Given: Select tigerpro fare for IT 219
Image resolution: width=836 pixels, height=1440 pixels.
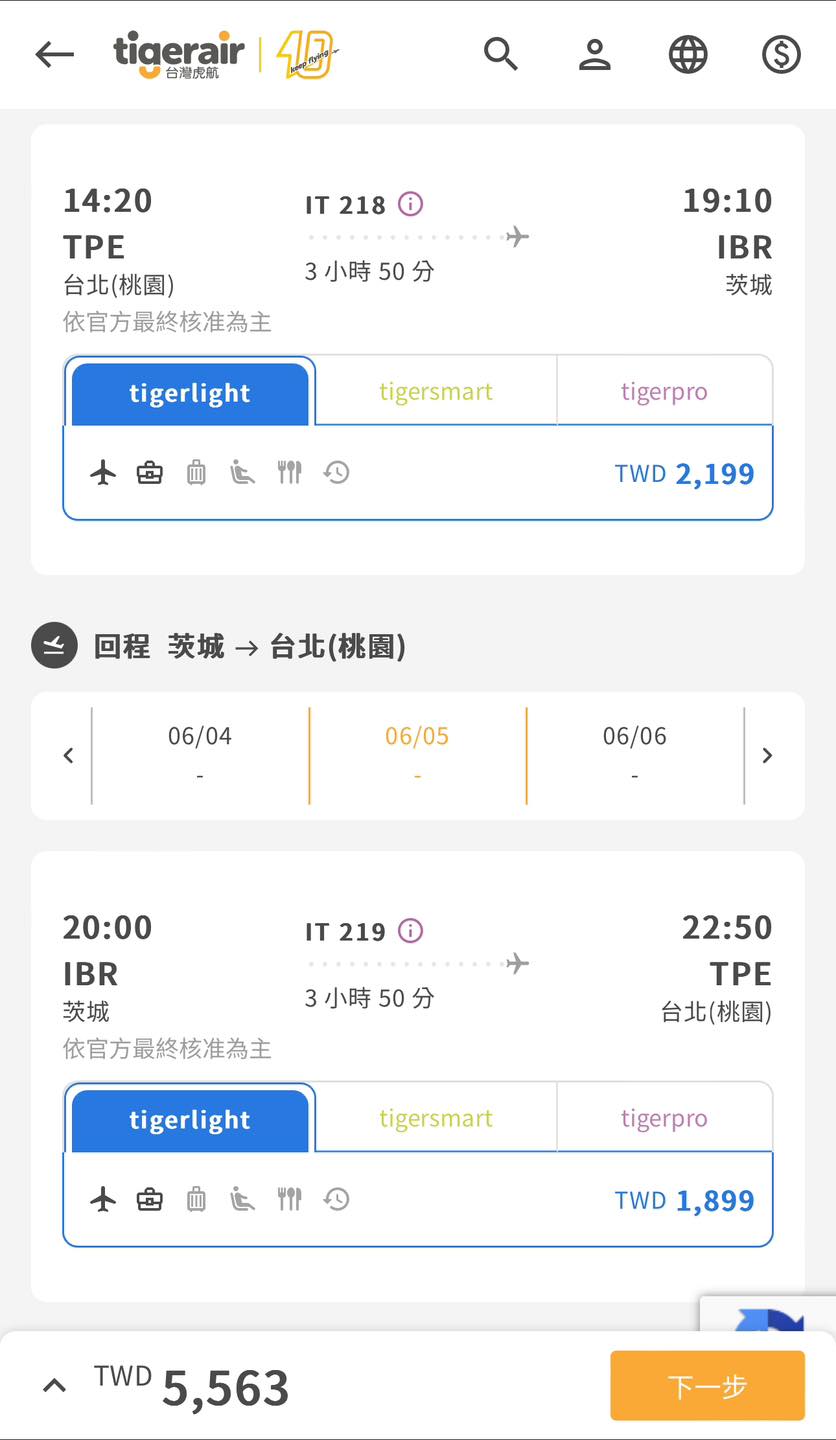Looking at the screenshot, I should (x=664, y=1118).
